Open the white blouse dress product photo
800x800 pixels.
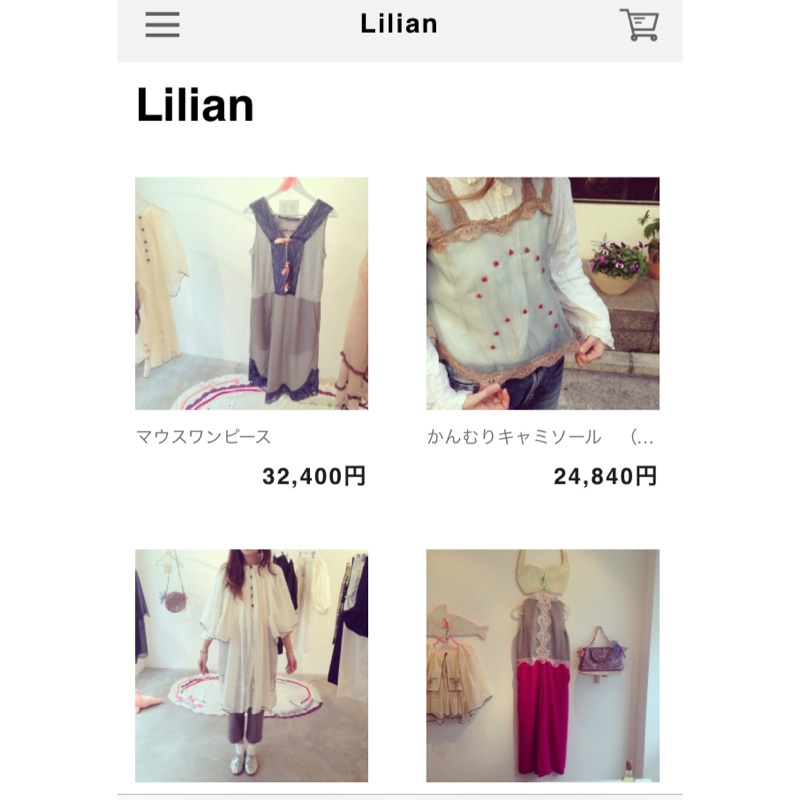coord(251,665)
